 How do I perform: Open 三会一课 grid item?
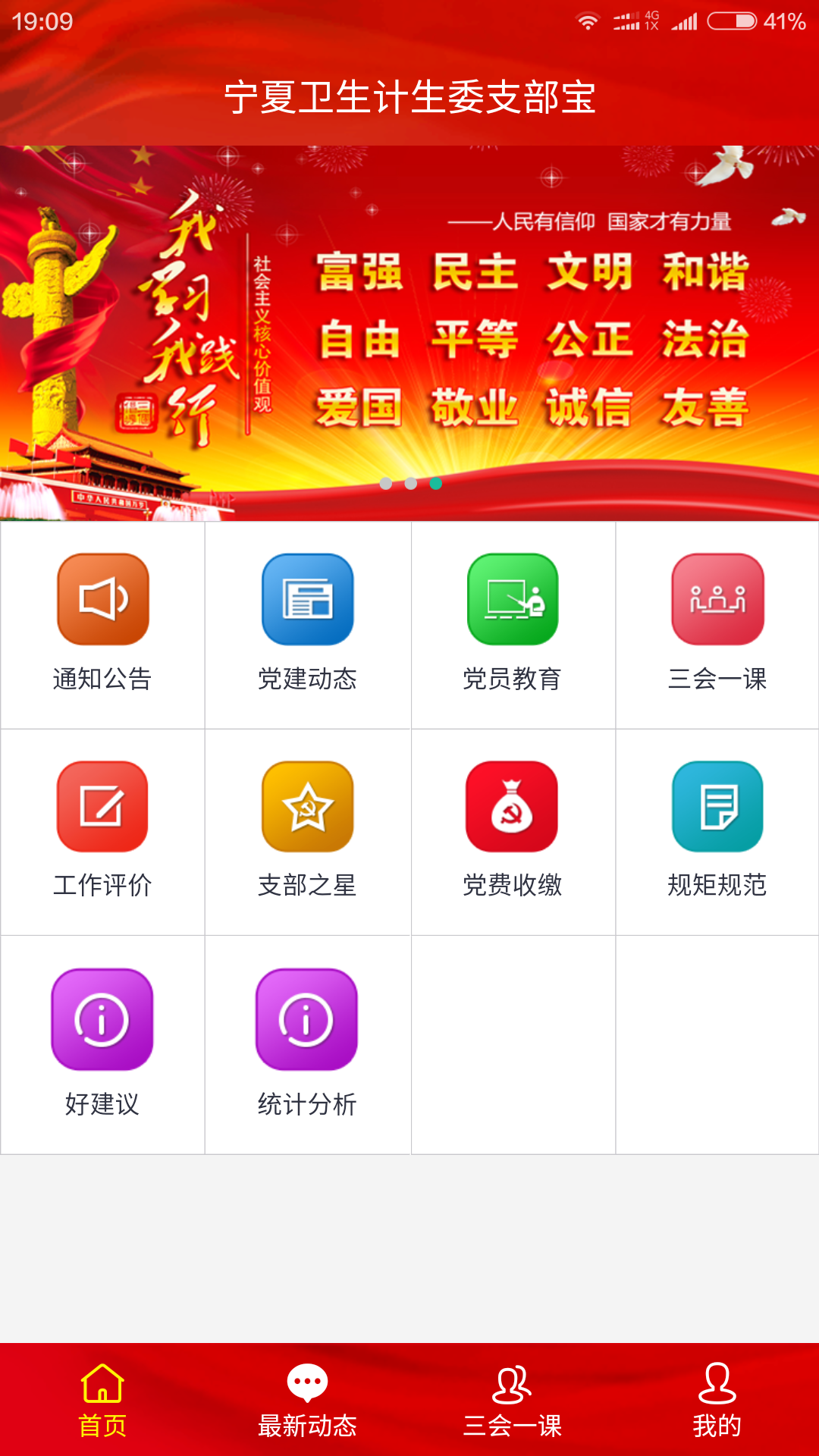tap(717, 623)
